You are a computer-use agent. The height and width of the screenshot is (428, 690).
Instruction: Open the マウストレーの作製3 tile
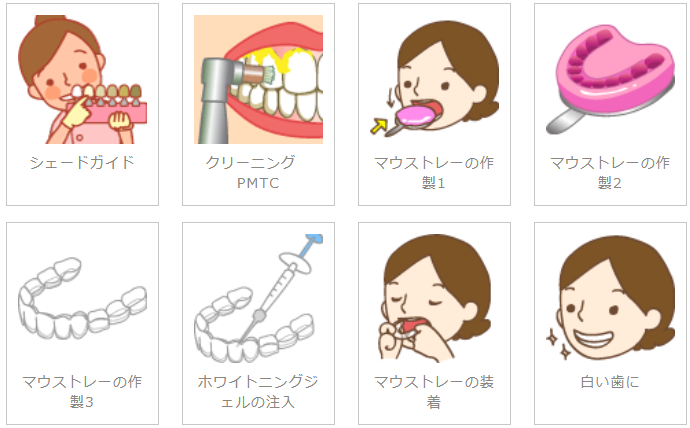tap(82, 300)
